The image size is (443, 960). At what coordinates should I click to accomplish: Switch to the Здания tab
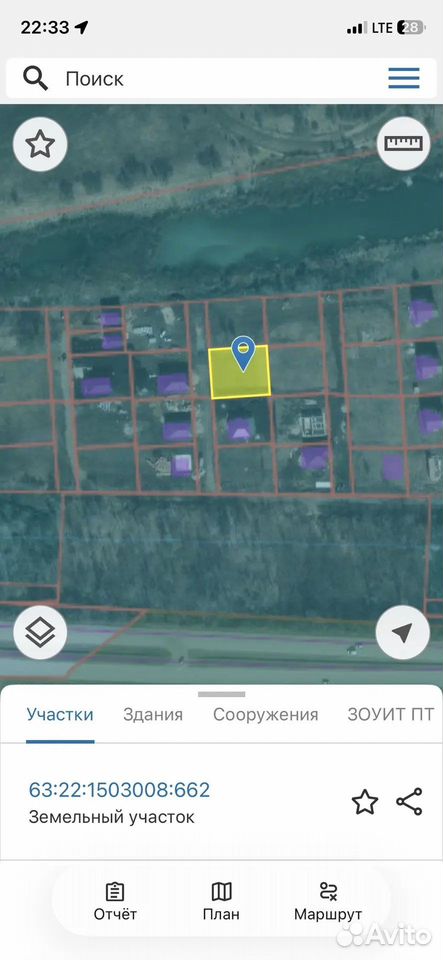153,714
